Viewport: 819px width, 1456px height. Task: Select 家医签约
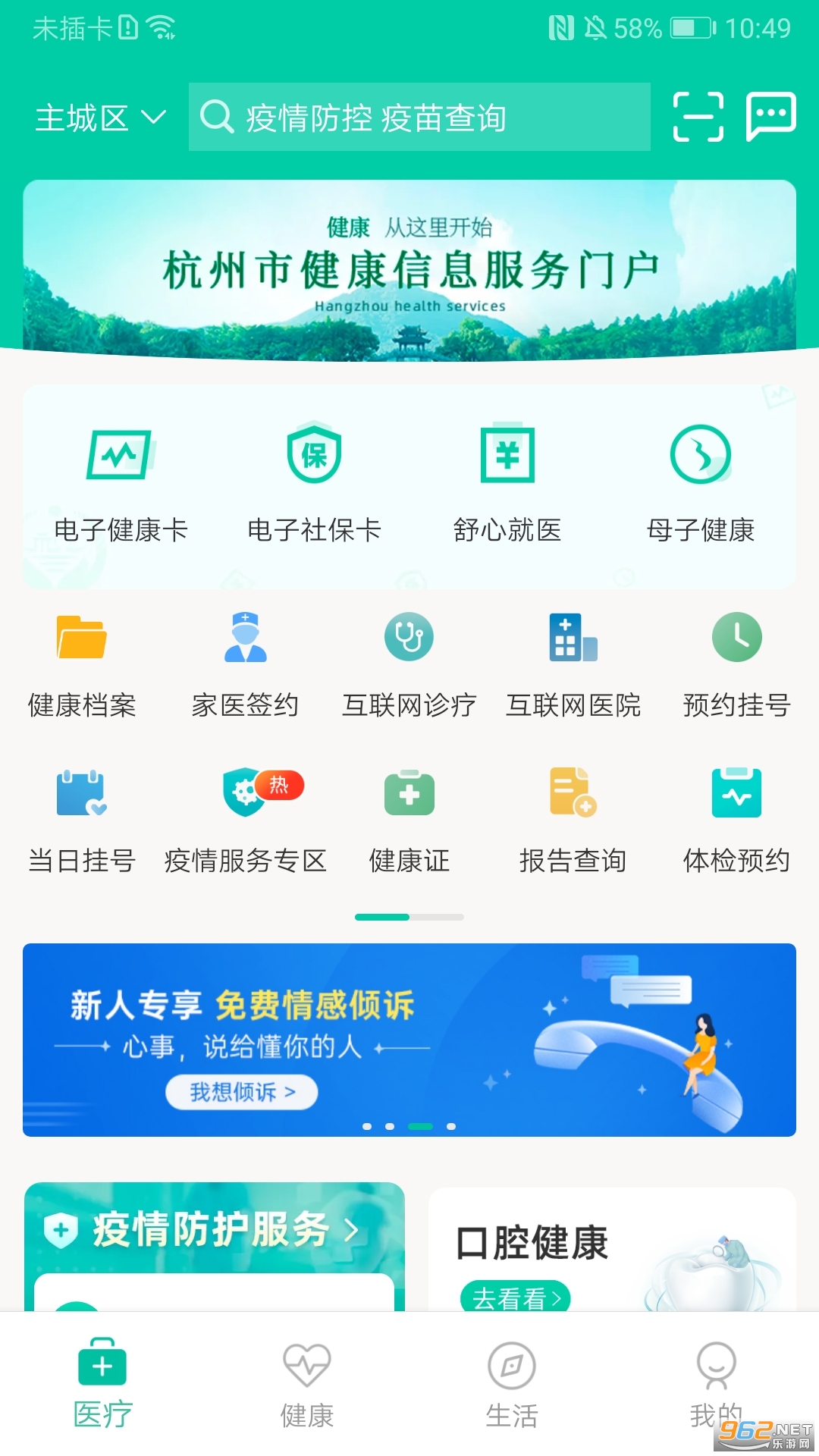pyautogui.click(x=245, y=664)
